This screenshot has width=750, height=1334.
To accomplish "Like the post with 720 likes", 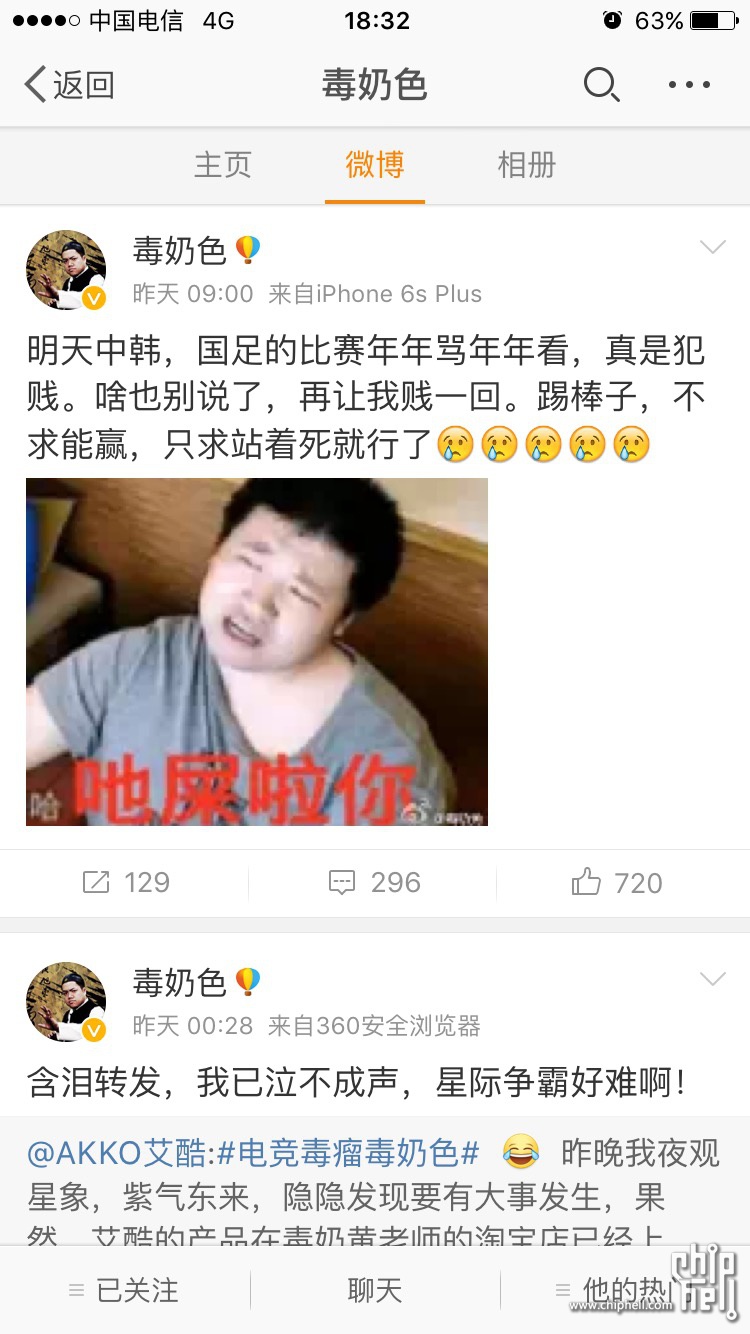I will pyautogui.click(x=617, y=882).
